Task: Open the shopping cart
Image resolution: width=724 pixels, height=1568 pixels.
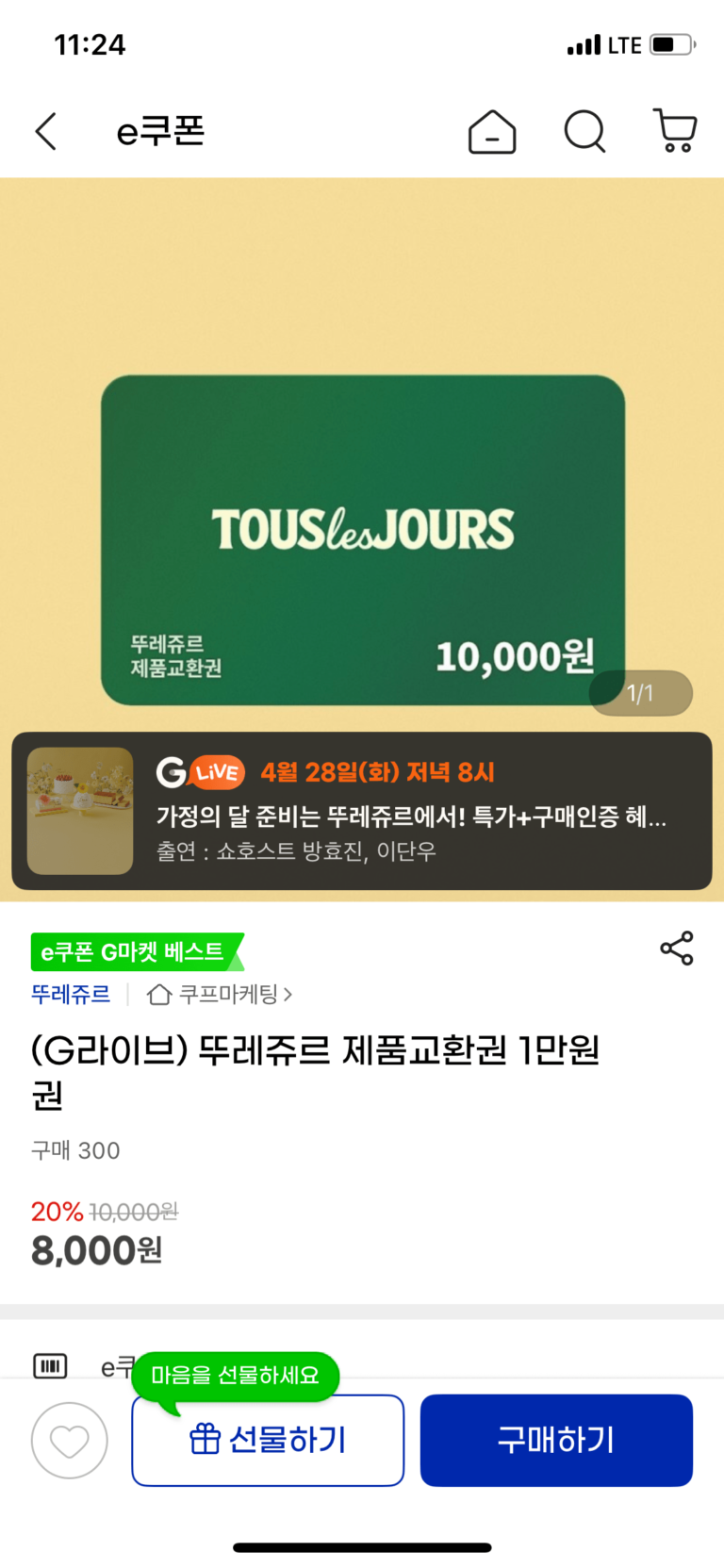Action: [x=675, y=131]
